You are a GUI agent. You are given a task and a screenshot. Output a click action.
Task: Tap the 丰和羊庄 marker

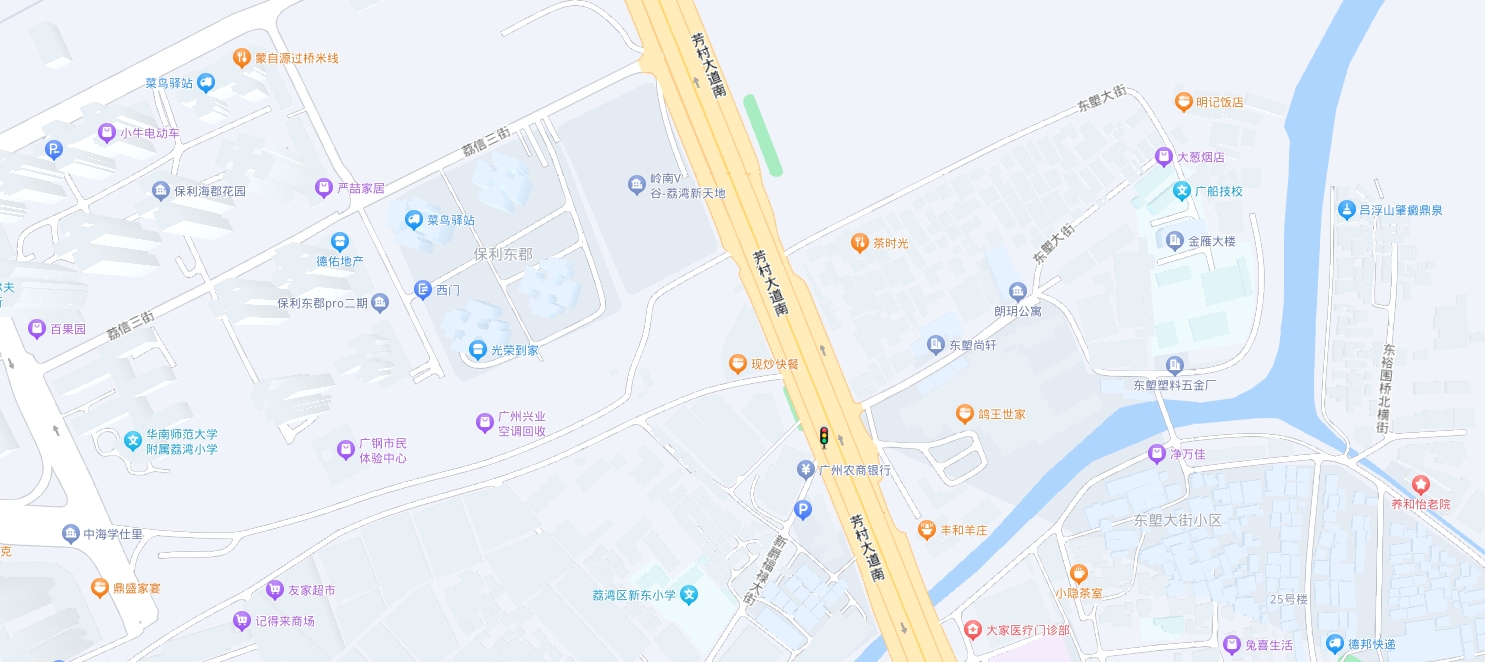pyautogui.click(x=927, y=529)
